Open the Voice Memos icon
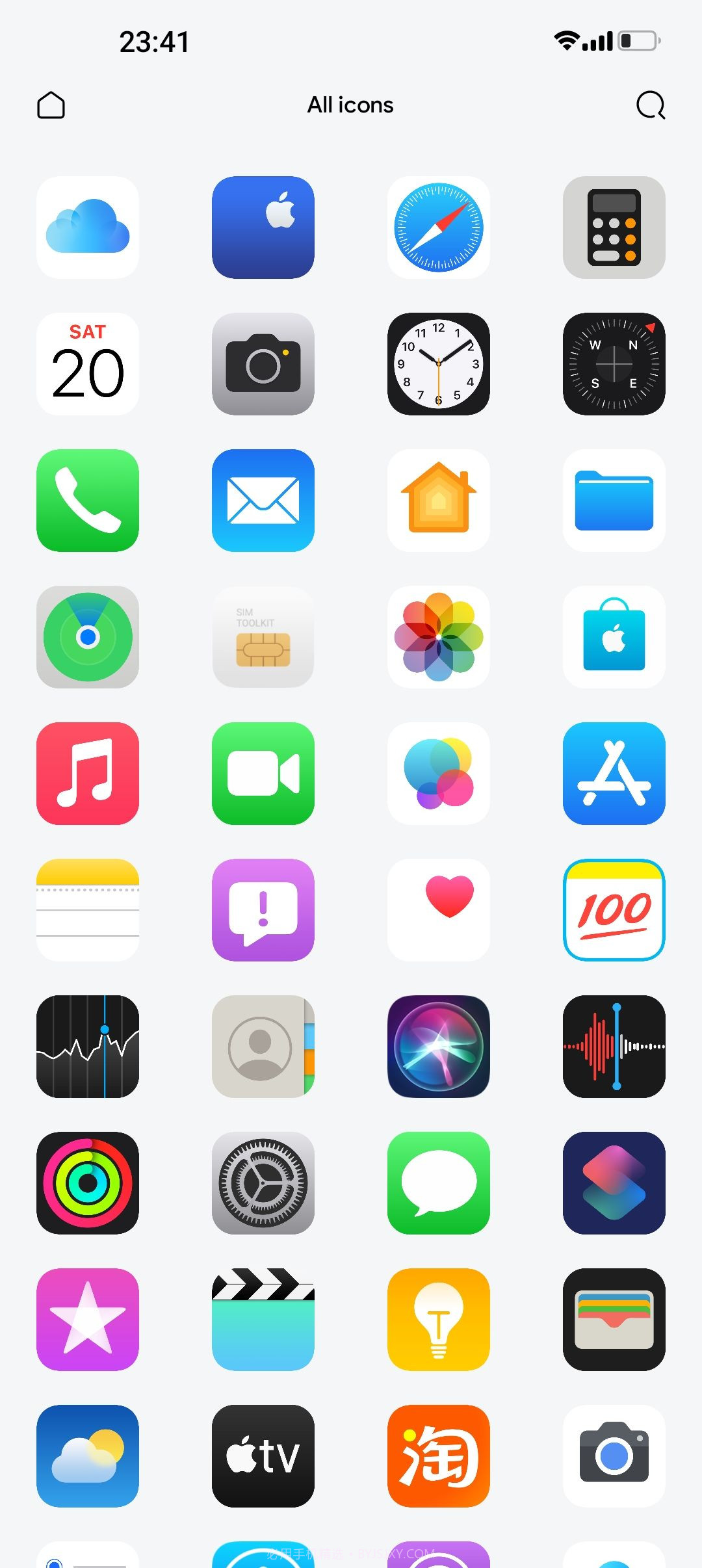Screen dimensions: 702x1568 [x=614, y=1047]
